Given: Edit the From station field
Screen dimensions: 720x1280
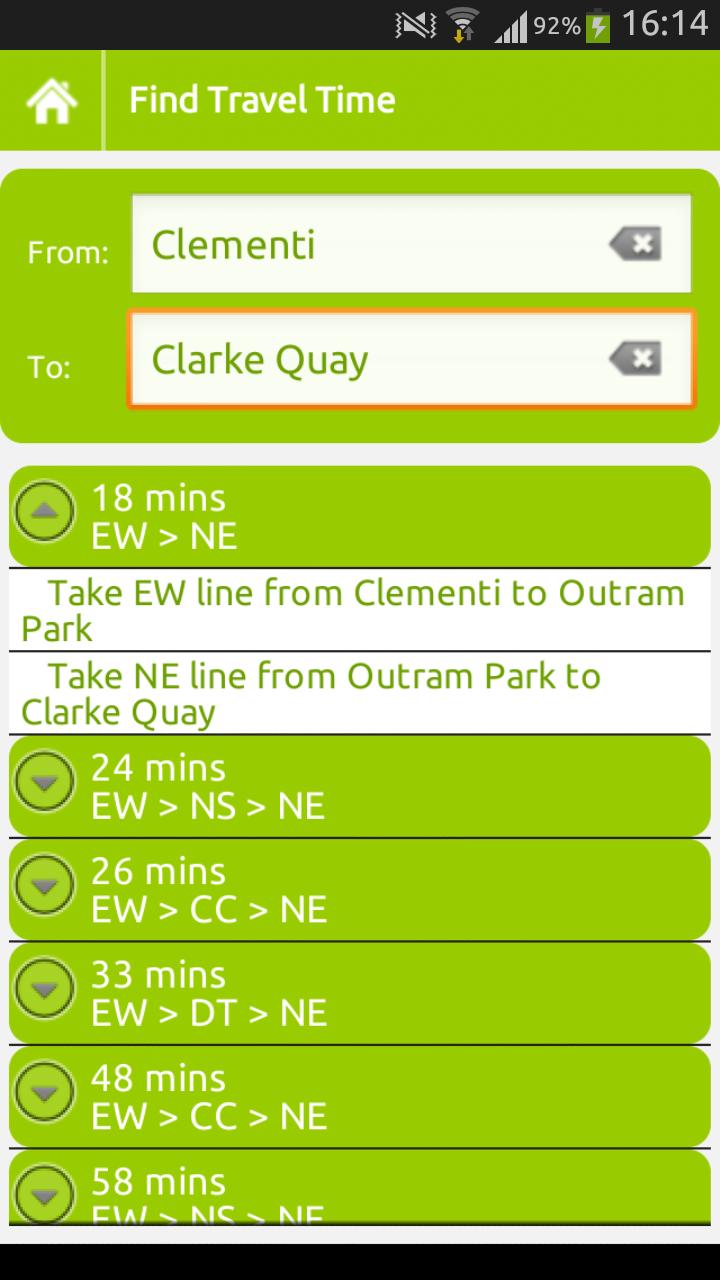Looking at the screenshot, I should 370,244.
